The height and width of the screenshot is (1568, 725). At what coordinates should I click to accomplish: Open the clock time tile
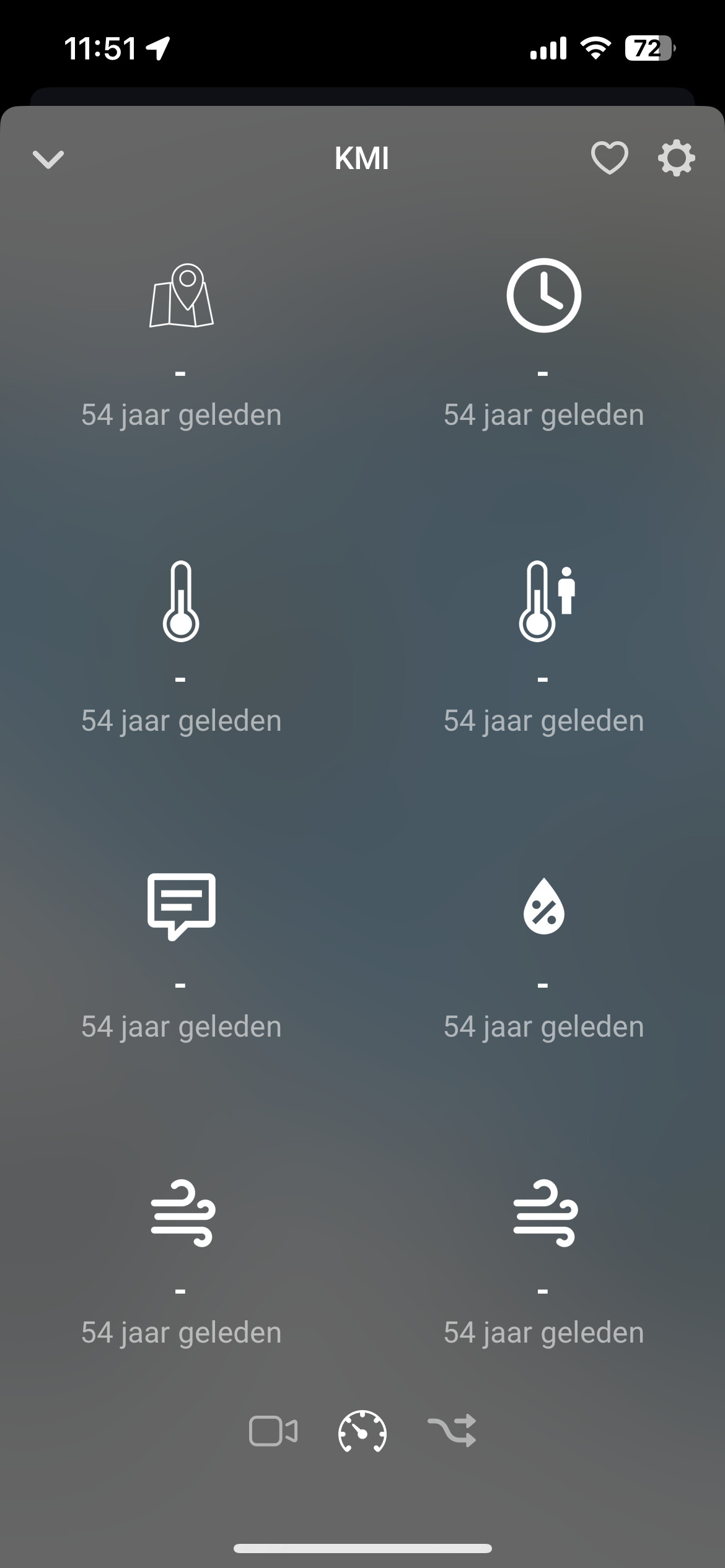[x=543, y=296]
